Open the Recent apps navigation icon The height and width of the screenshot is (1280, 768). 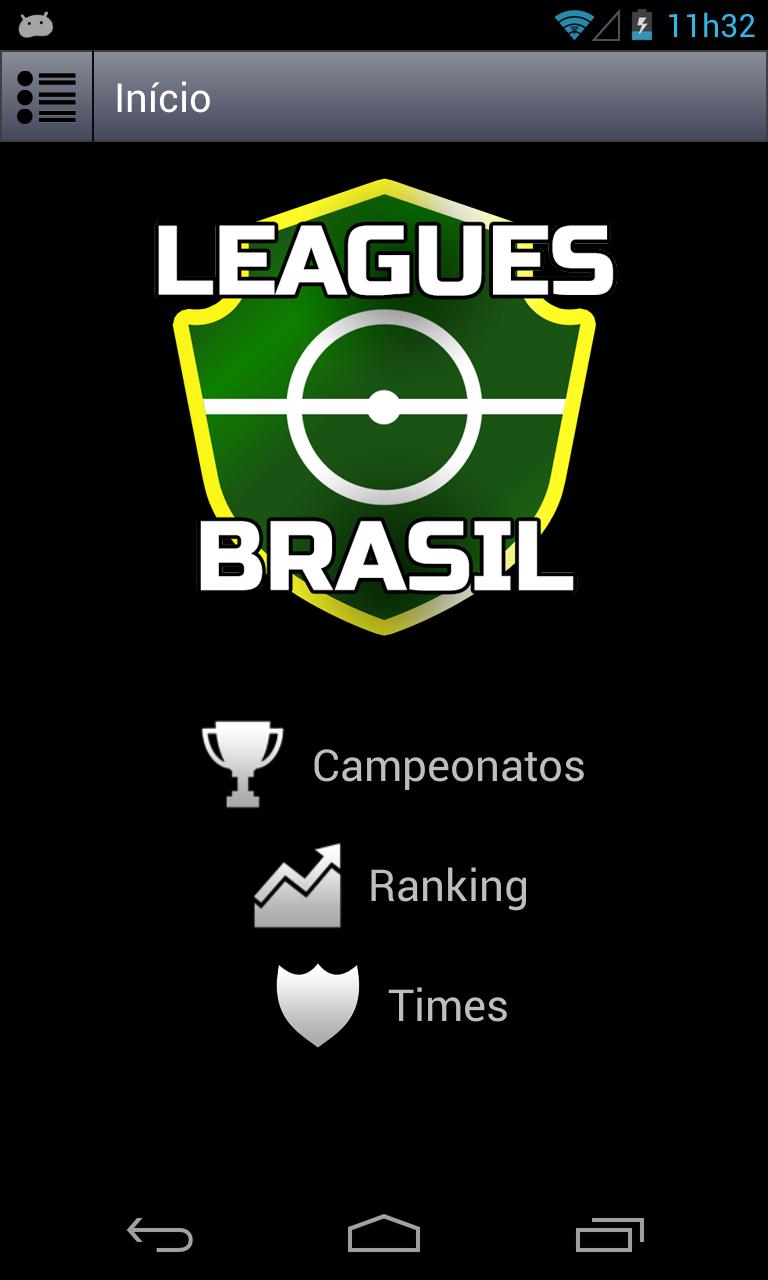coord(607,1236)
